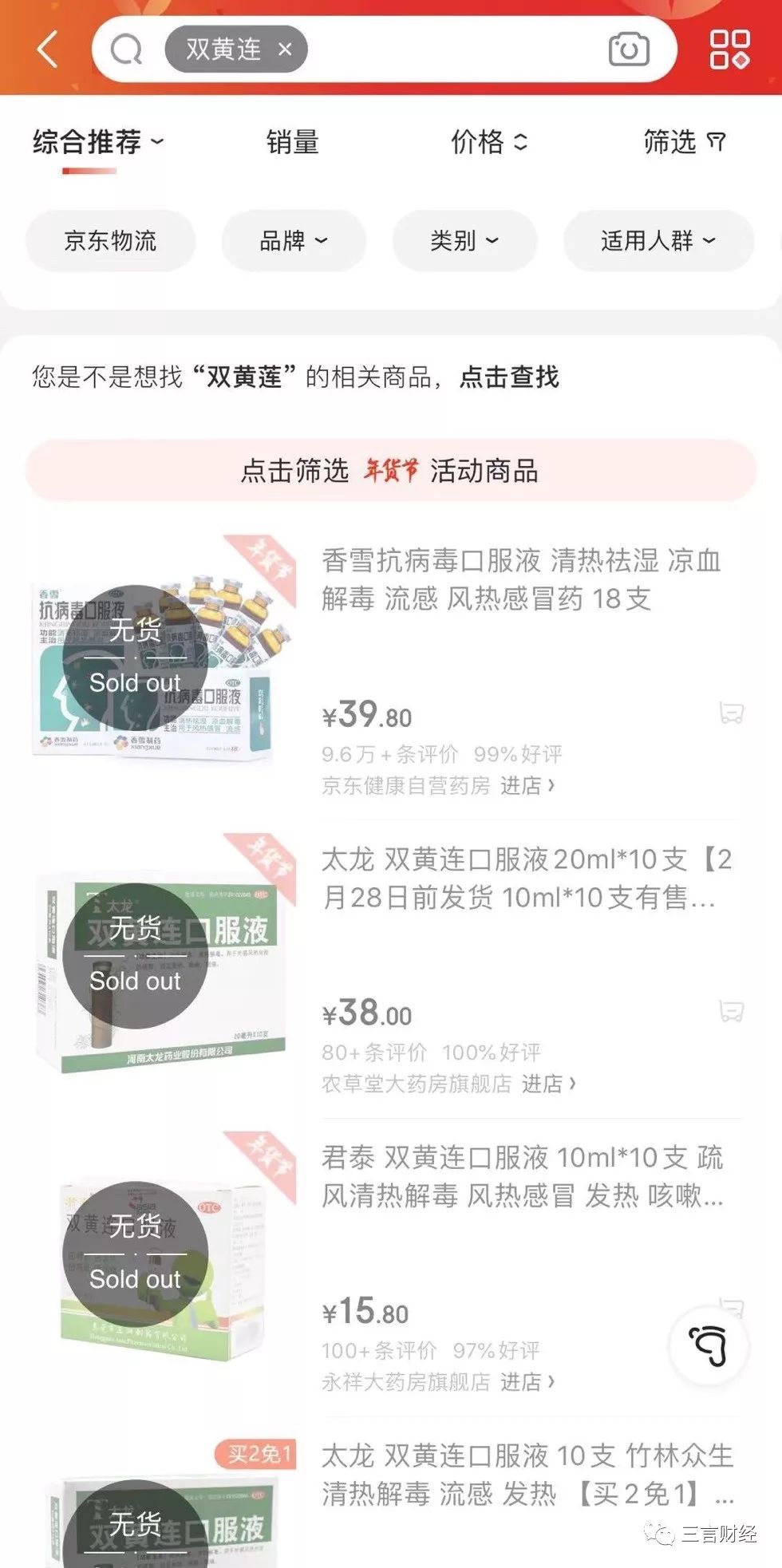This screenshot has height=1568, width=782.
Task: Switch the results layout view
Action: click(x=729, y=49)
